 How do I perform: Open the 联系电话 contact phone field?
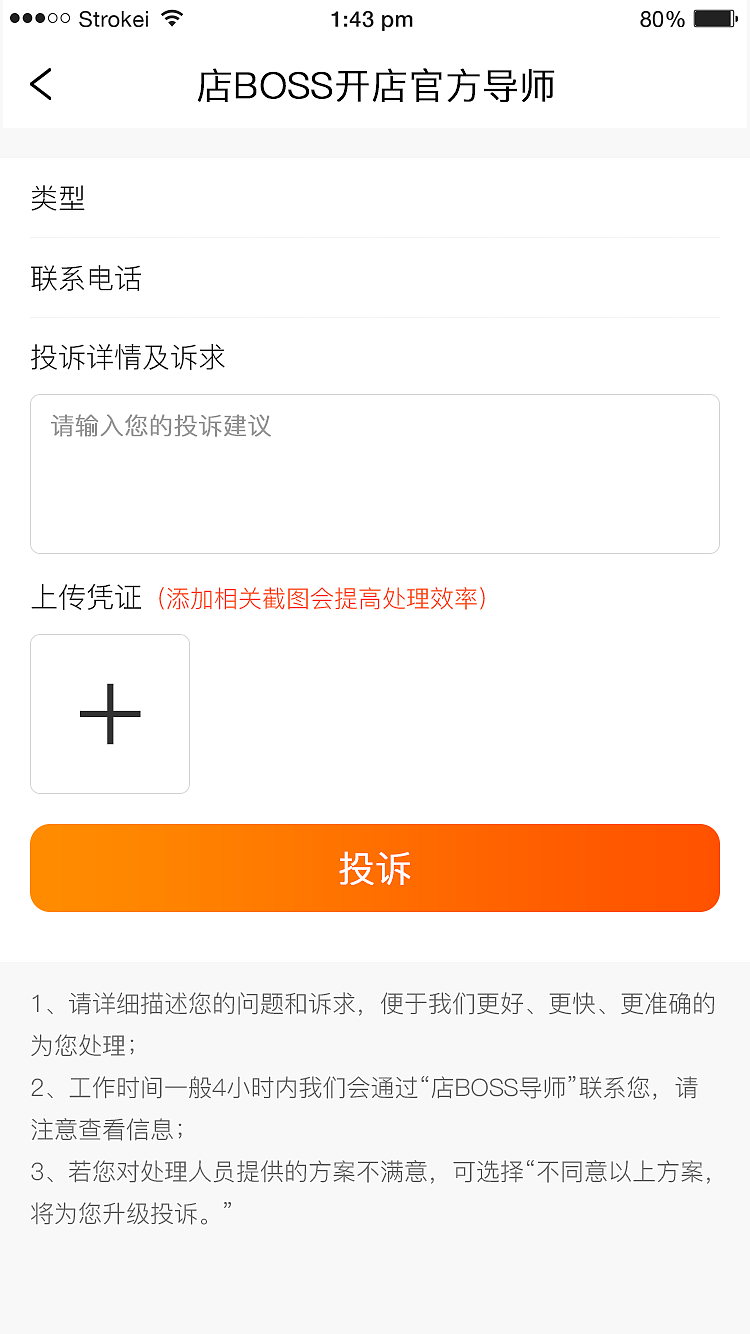tap(375, 279)
